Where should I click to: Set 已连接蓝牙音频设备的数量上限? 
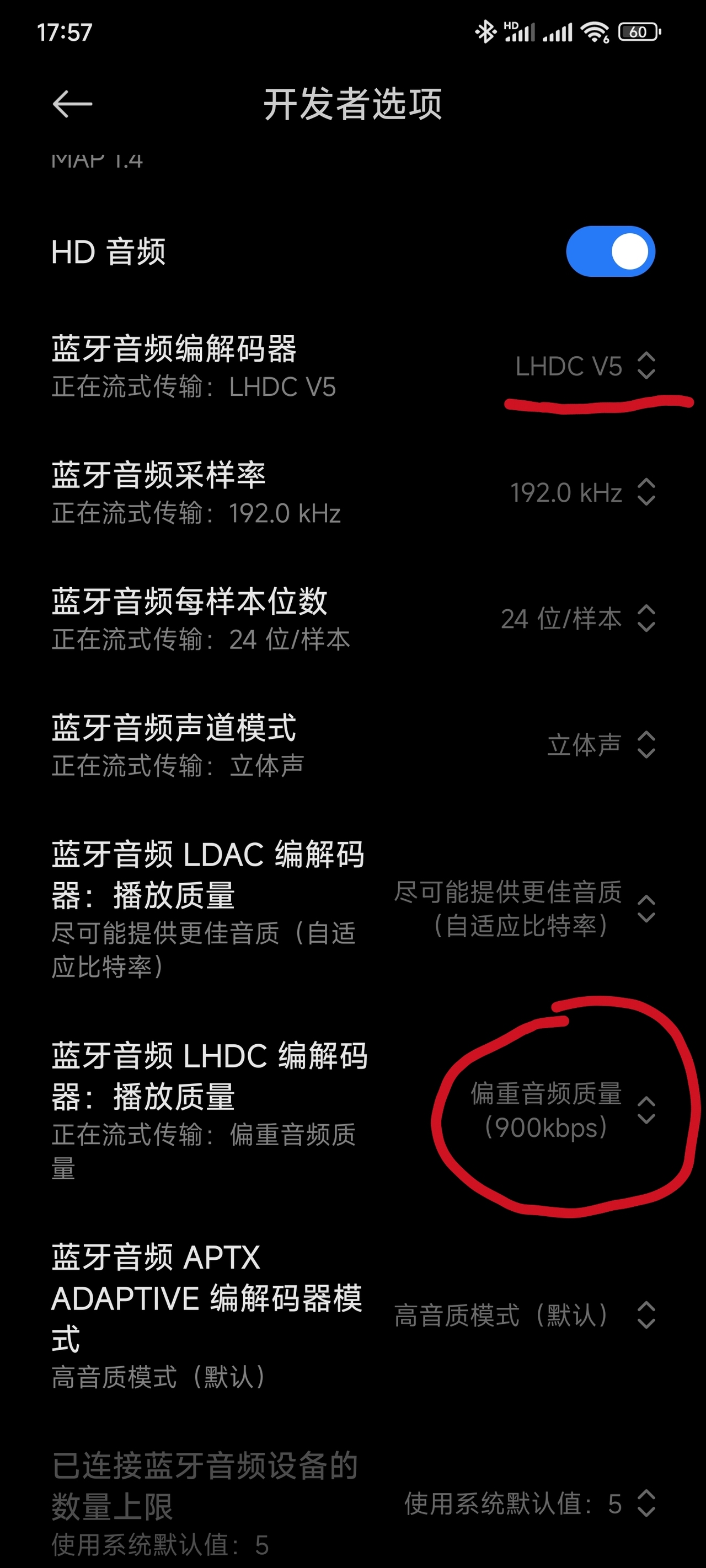click(528, 1503)
